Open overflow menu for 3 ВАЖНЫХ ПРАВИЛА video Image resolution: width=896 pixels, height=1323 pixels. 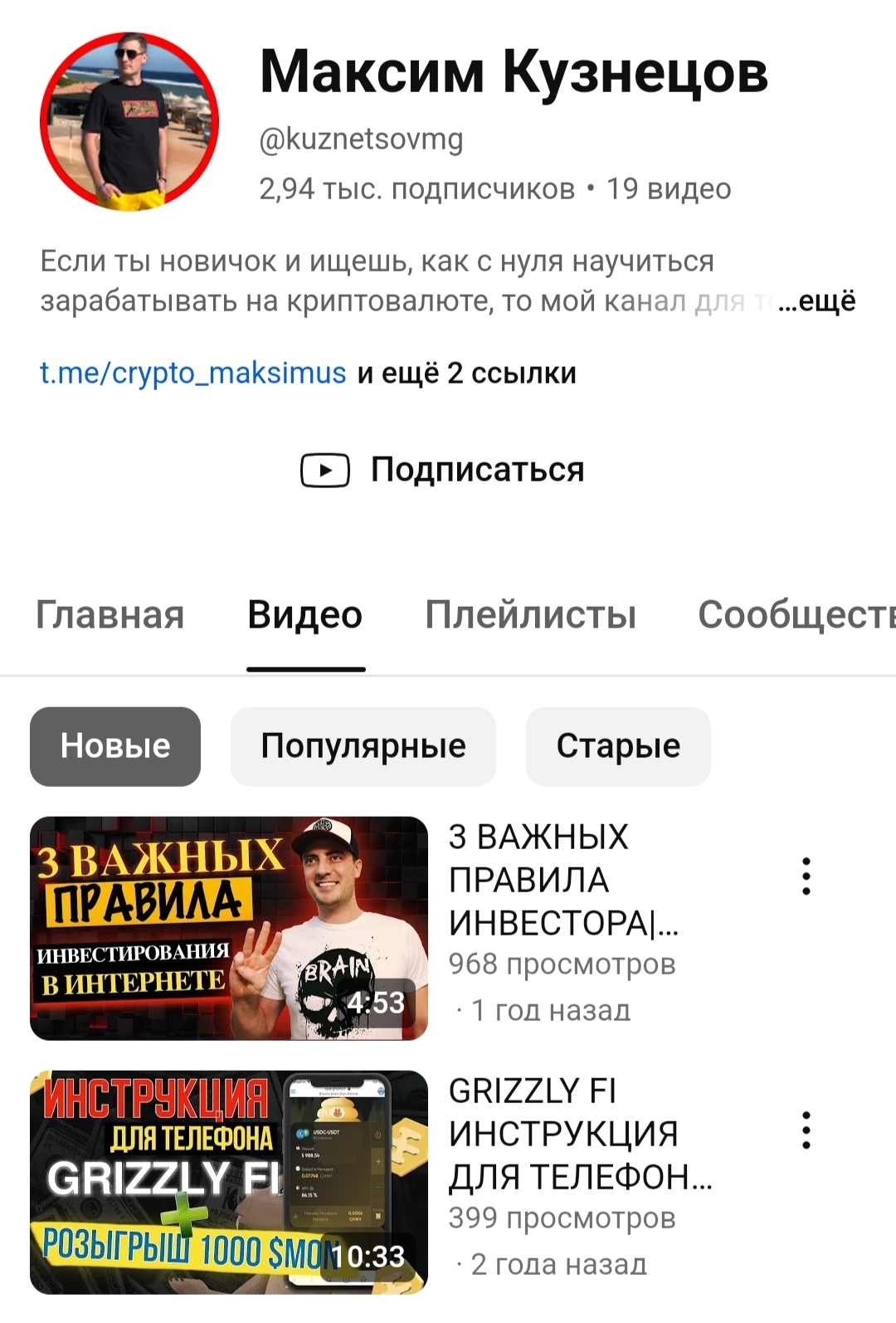(806, 876)
